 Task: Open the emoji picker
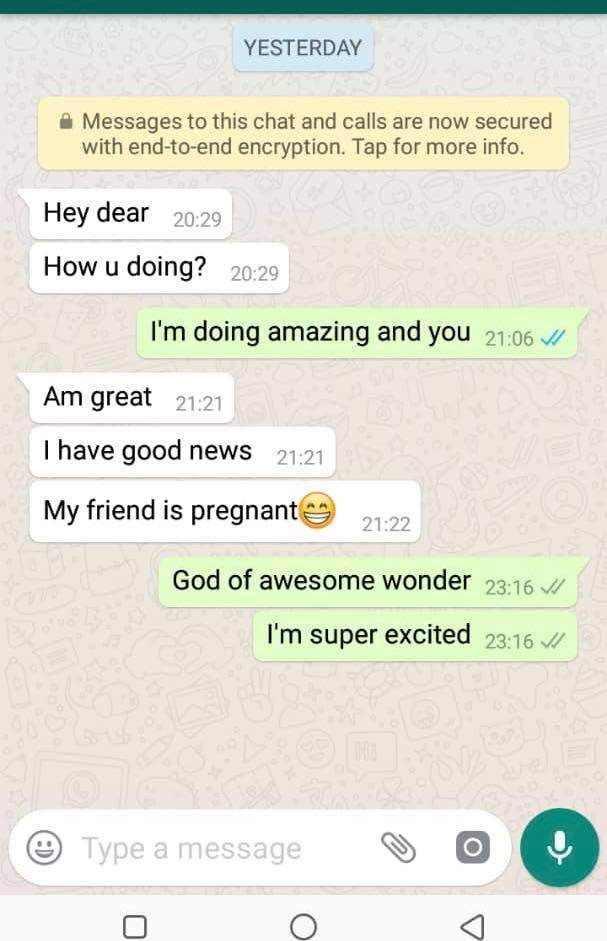(42, 848)
